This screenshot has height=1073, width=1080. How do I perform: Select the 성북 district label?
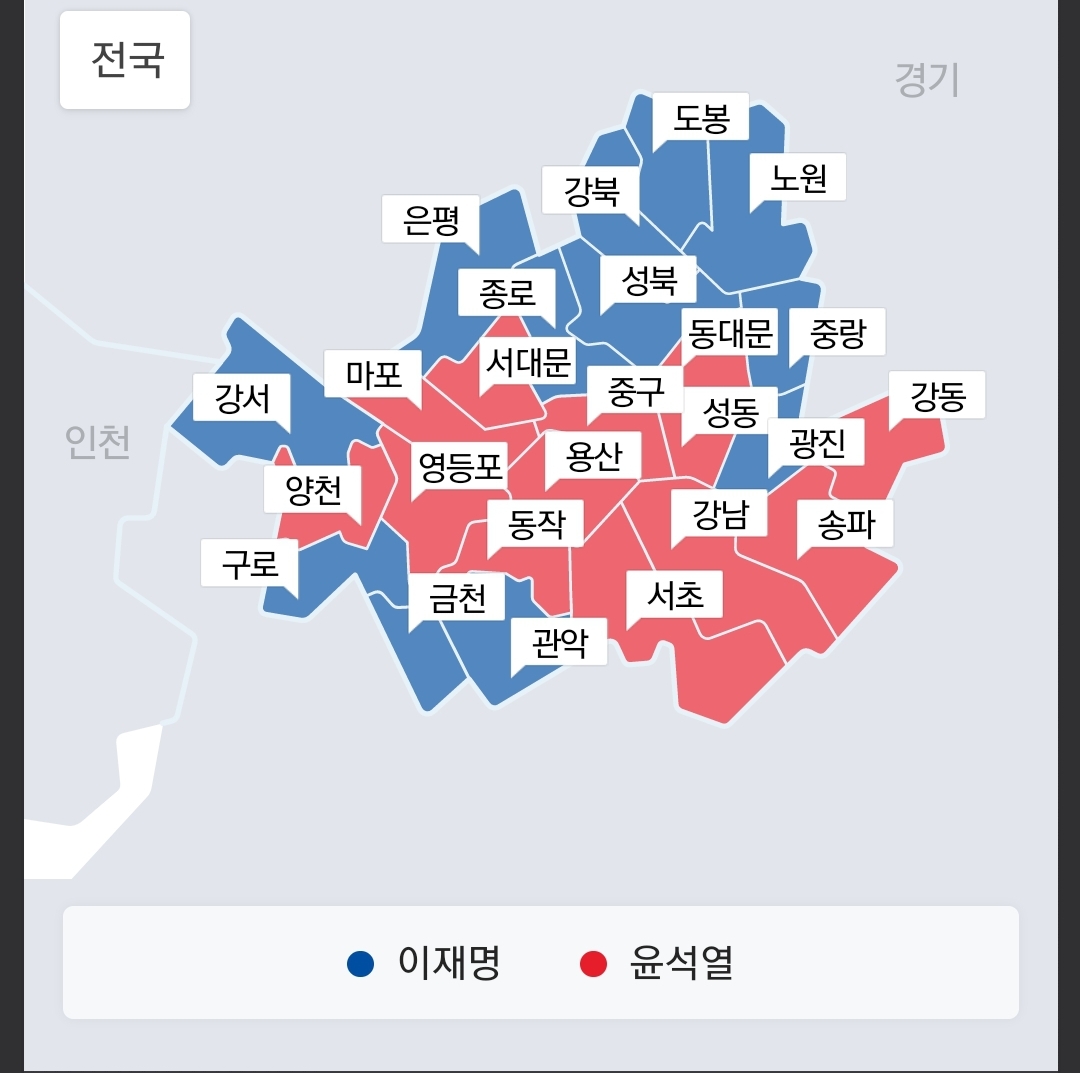click(648, 280)
